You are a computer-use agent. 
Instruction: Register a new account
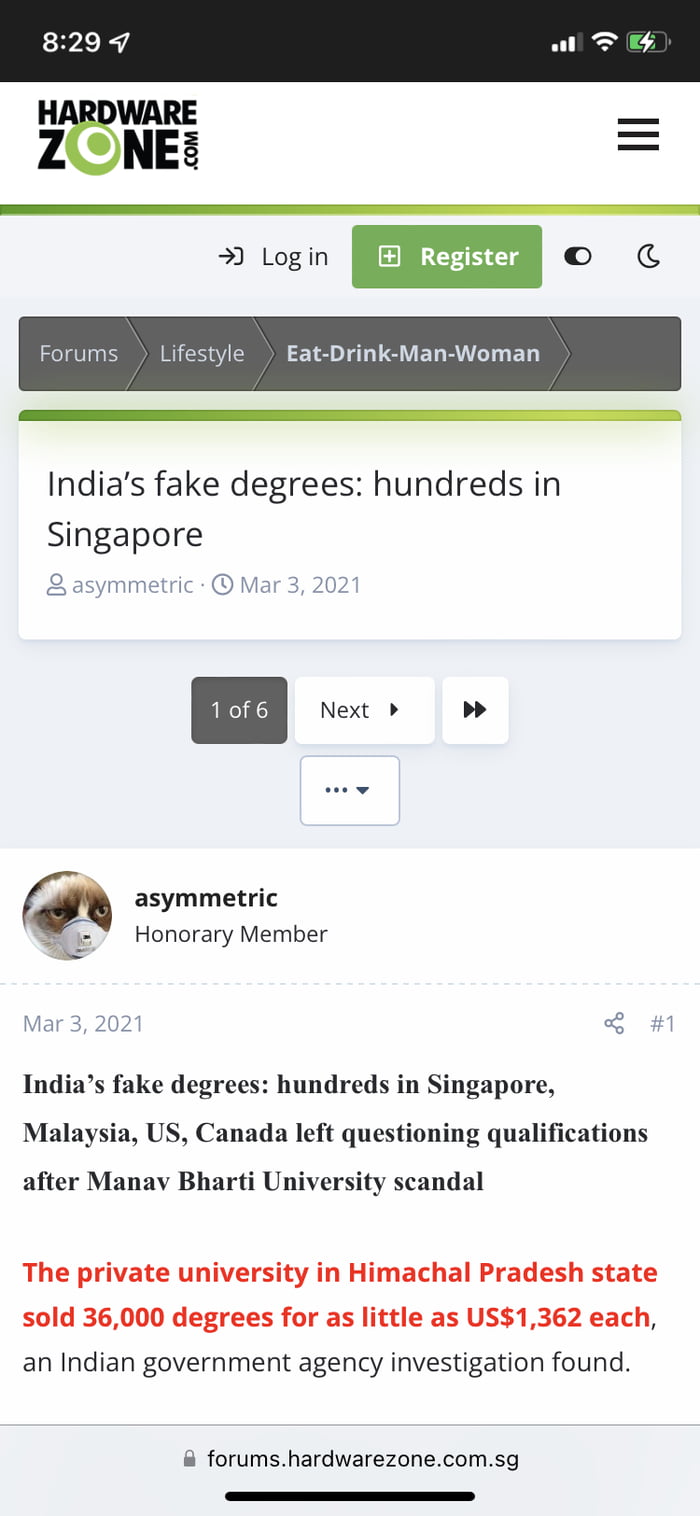tap(447, 257)
